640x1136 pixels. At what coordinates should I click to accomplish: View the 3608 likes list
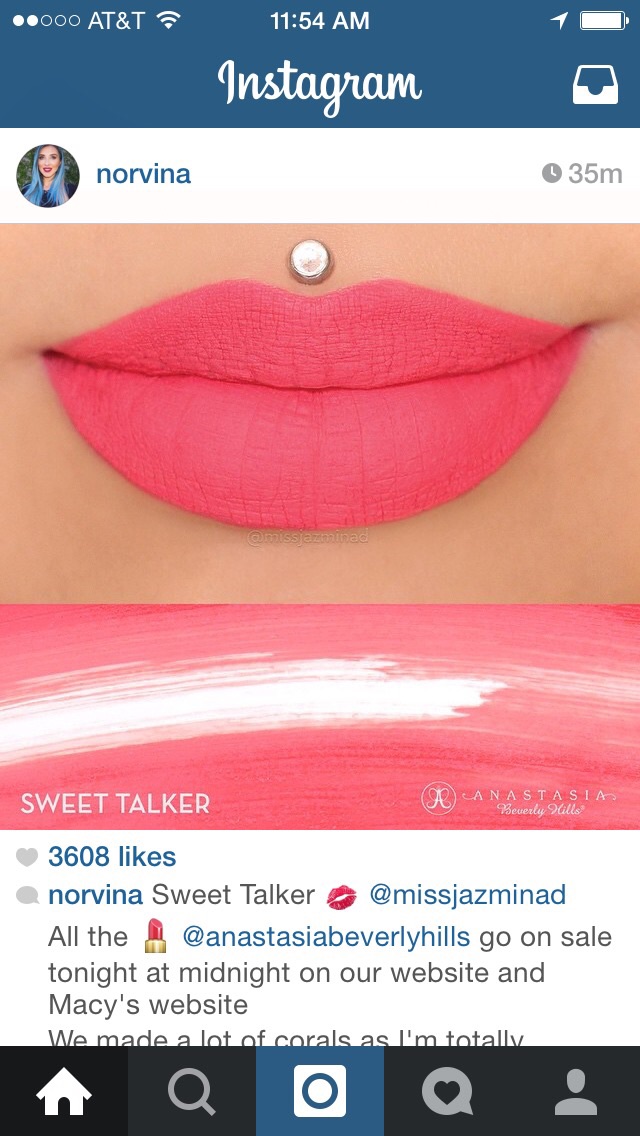pos(111,857)
